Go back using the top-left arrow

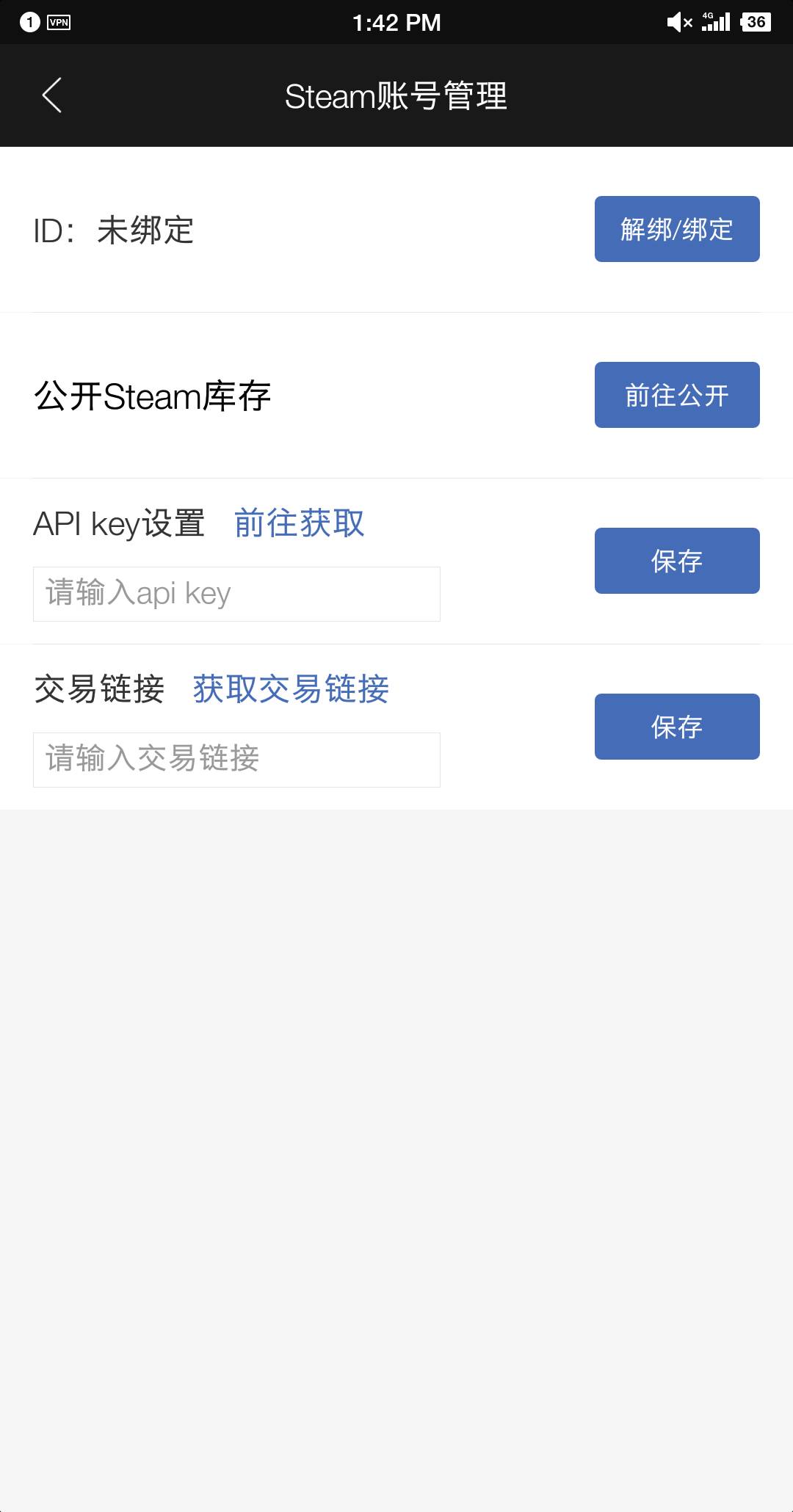click(x=51, y=95)
